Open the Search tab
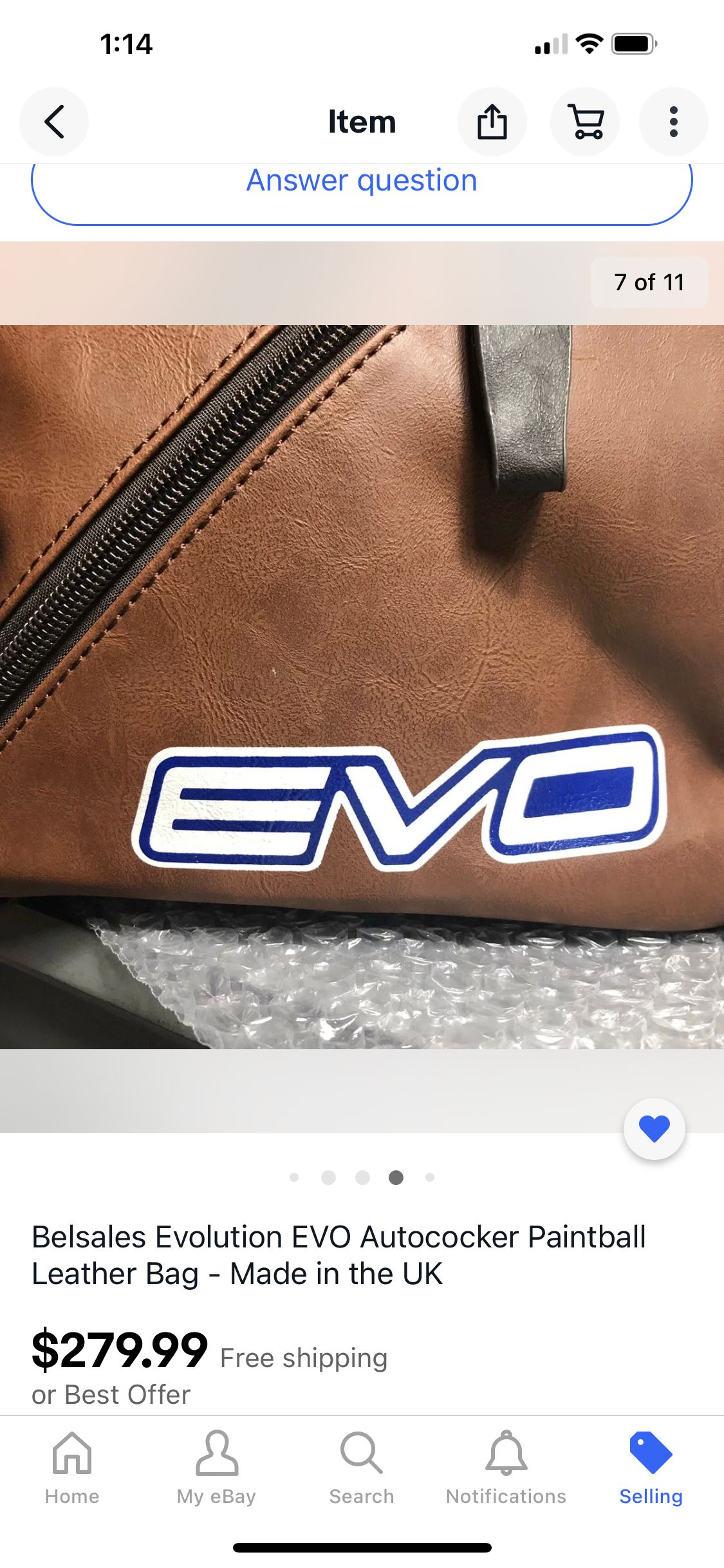 click(x=362, y=1469)
